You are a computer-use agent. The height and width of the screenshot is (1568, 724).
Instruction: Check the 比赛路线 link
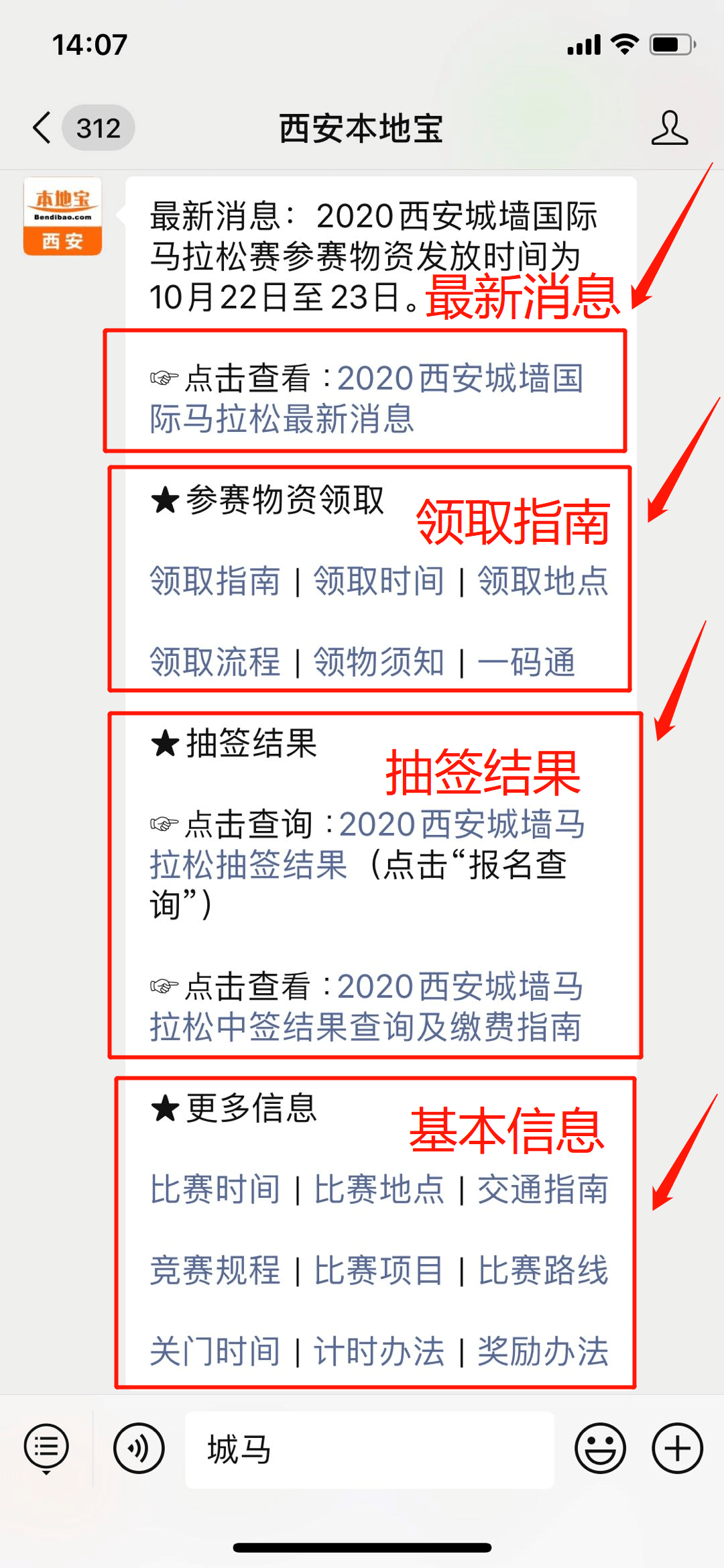(x=542, y=1270)
